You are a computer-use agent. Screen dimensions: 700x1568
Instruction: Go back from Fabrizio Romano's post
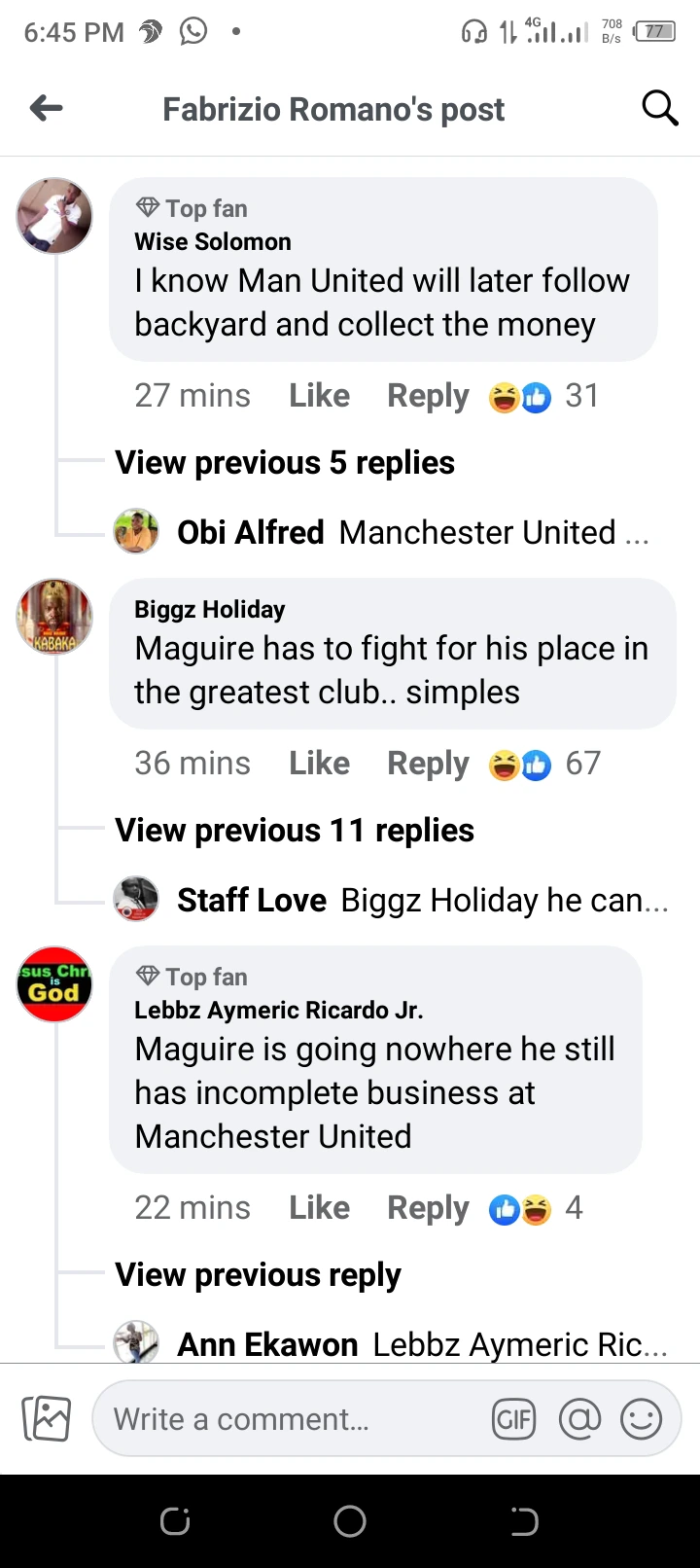click(46, 108)
